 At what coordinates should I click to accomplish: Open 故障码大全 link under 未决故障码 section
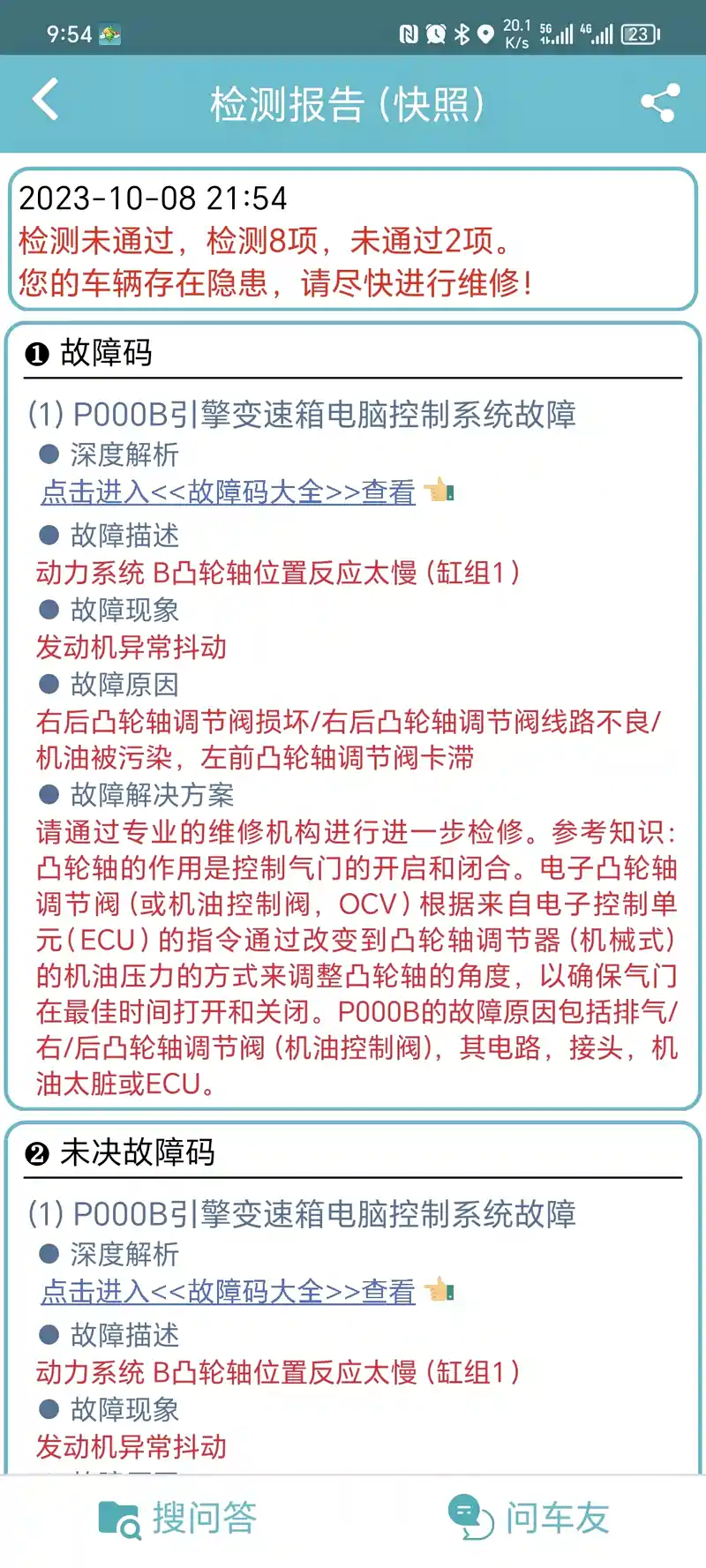click(x=228, y=1292)
